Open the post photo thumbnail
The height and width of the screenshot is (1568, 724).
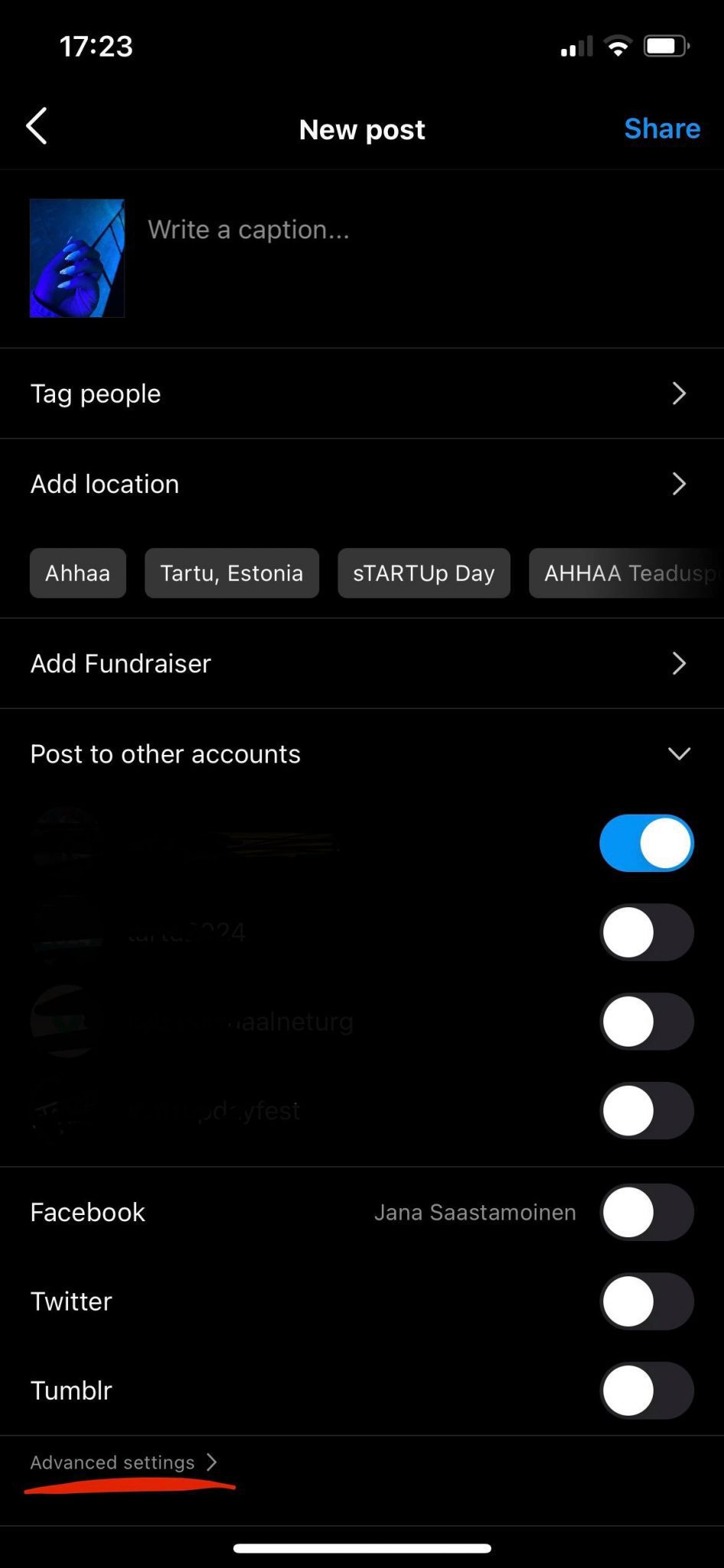(77, 258)
